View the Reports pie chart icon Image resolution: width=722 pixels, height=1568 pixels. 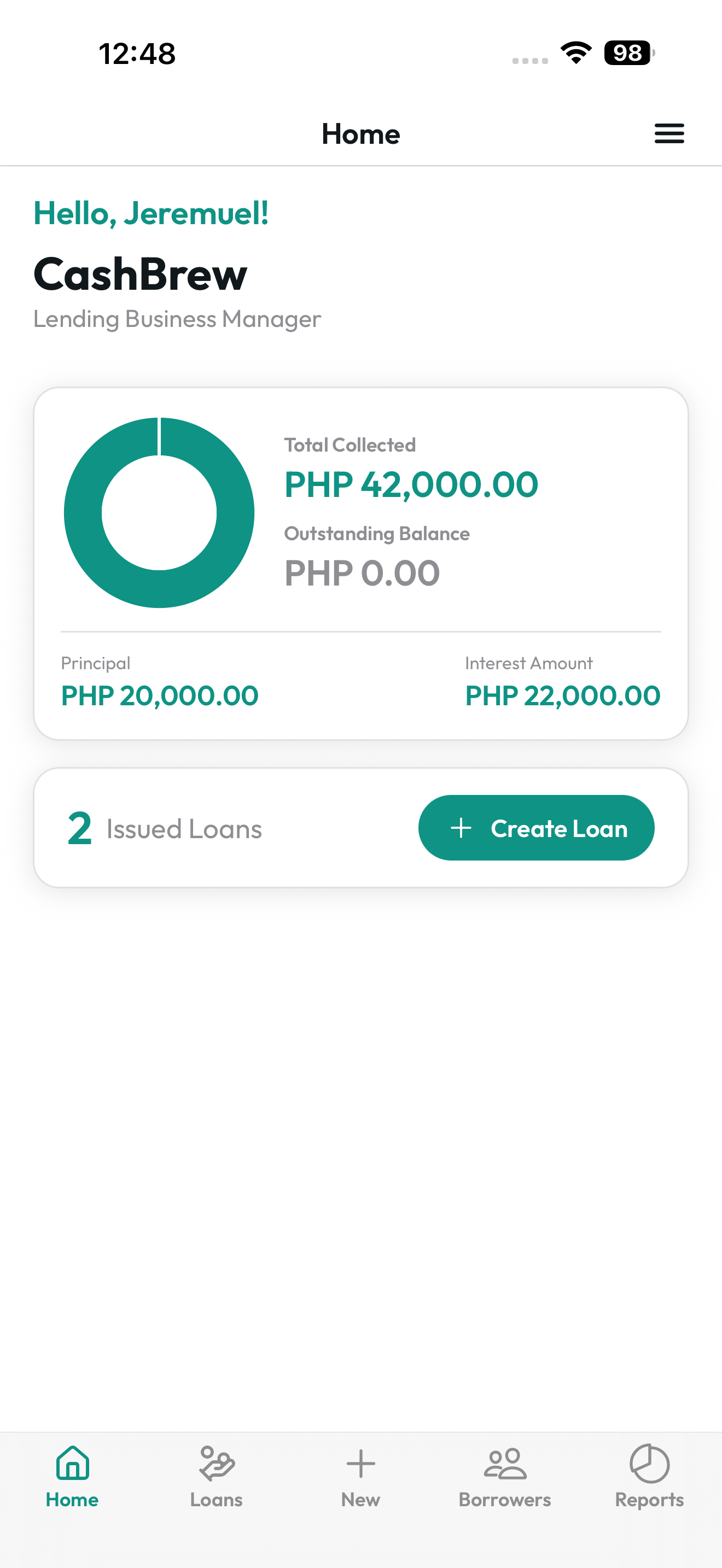pos(648,1460)
